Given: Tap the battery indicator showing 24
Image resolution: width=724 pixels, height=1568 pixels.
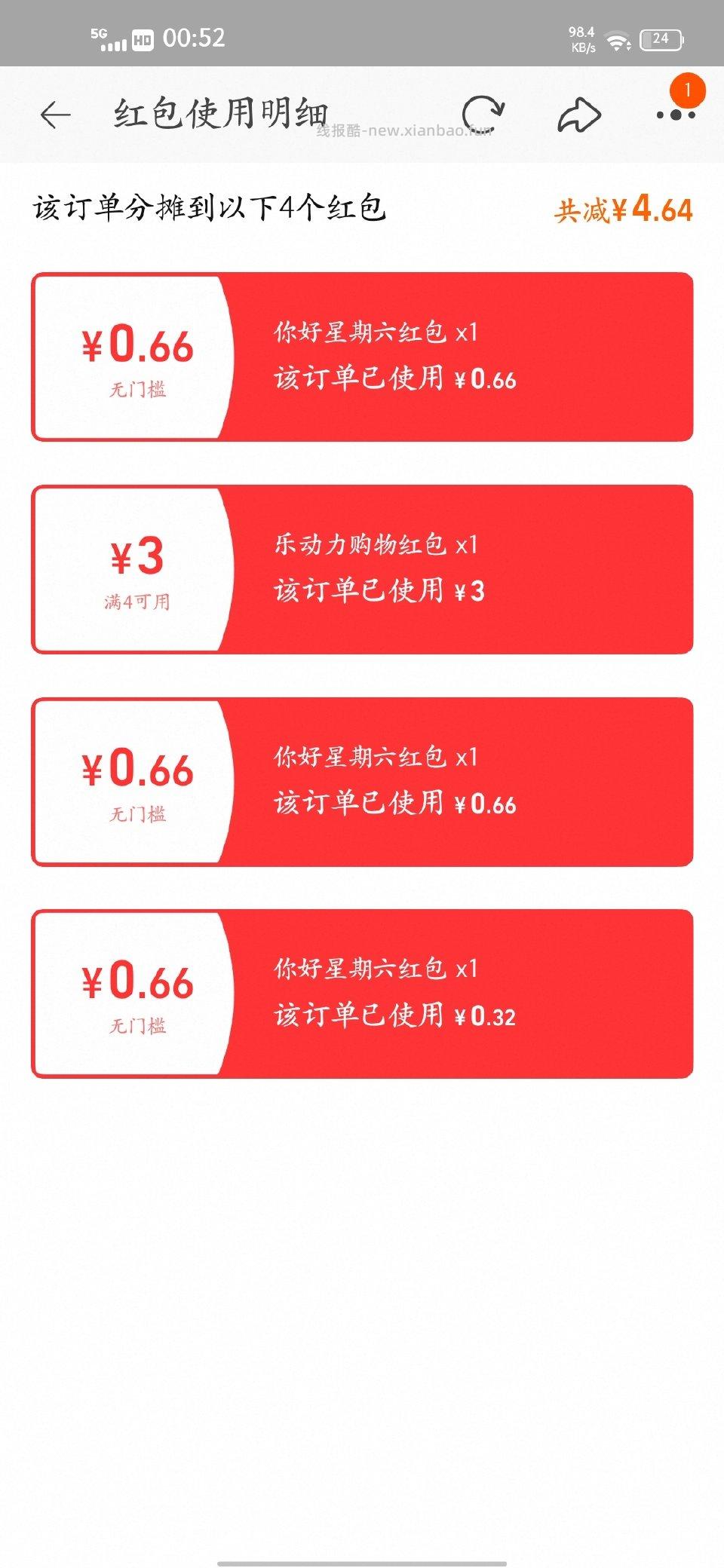Looking at the screenshot, I should coord(660,39).
